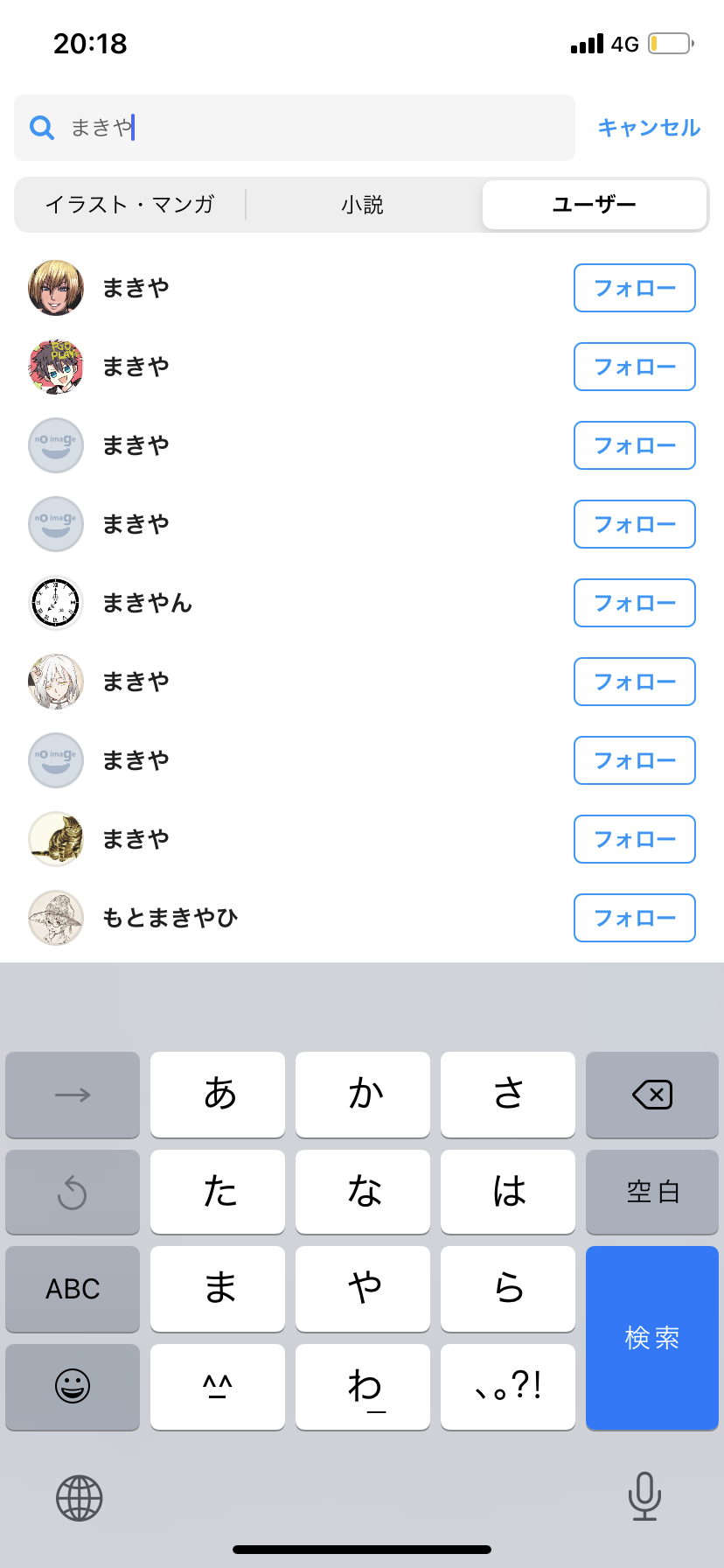
Task: Tap the search field containing まきや
Action: tap(294, 128)
